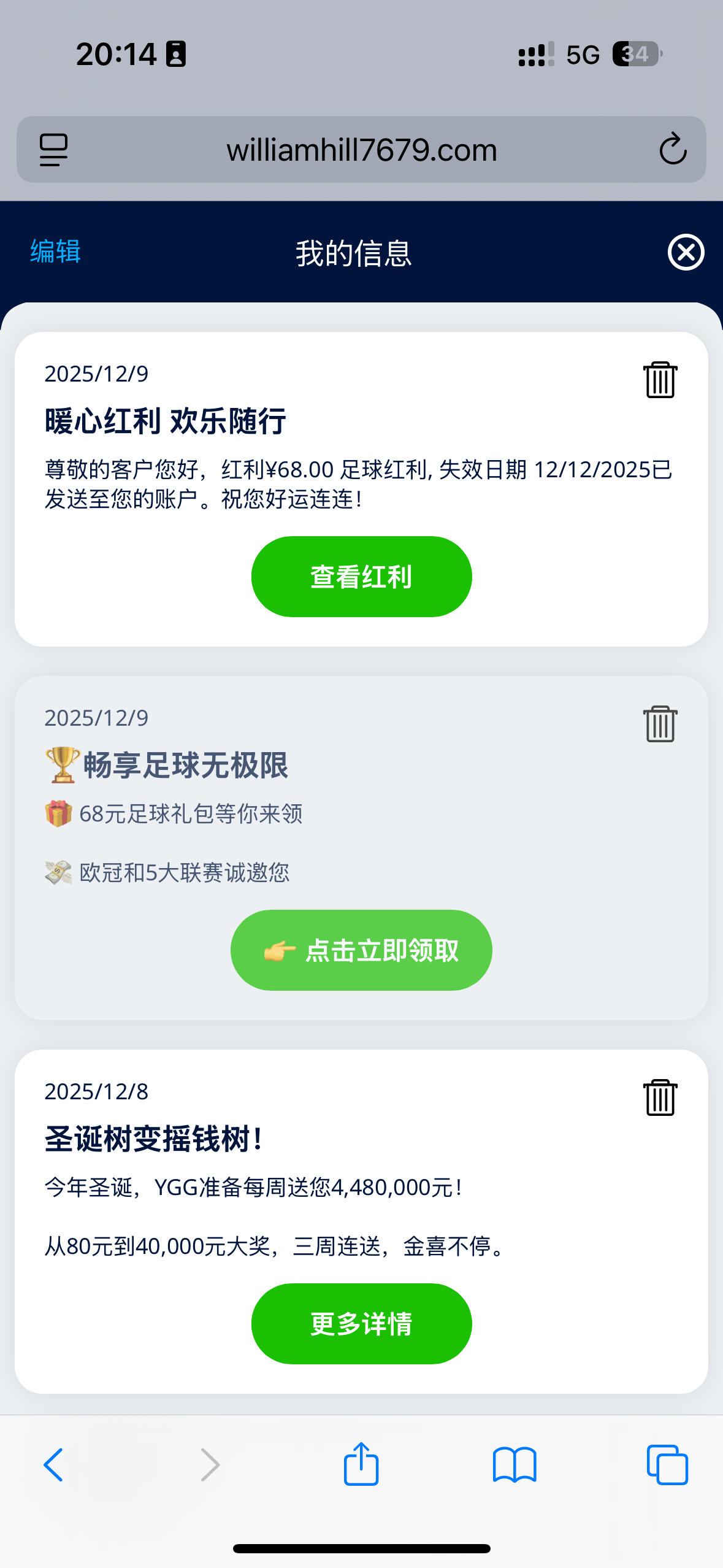Close the 我的信息 panel

[686, 252]
